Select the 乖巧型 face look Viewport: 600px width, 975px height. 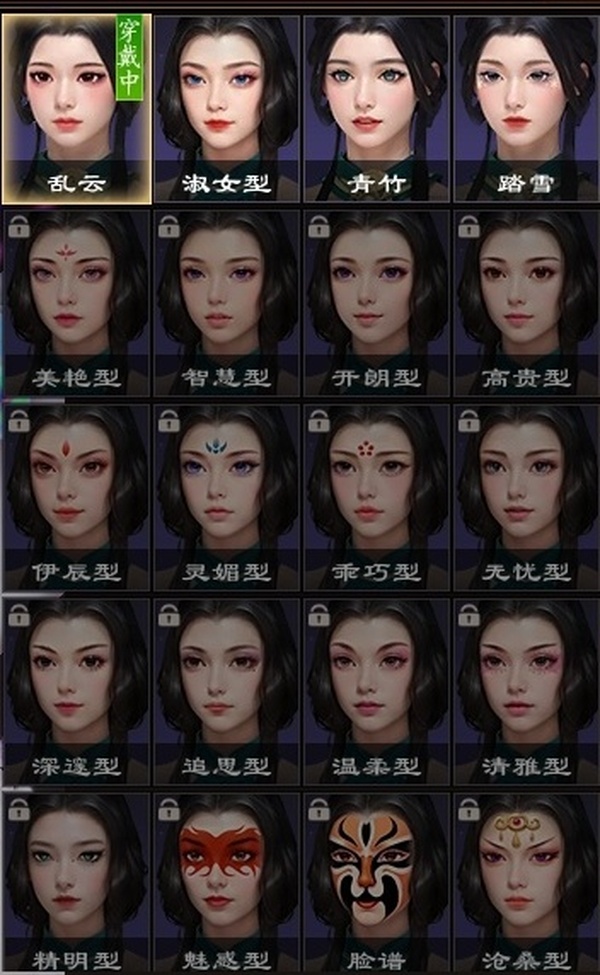pos(376,497)
